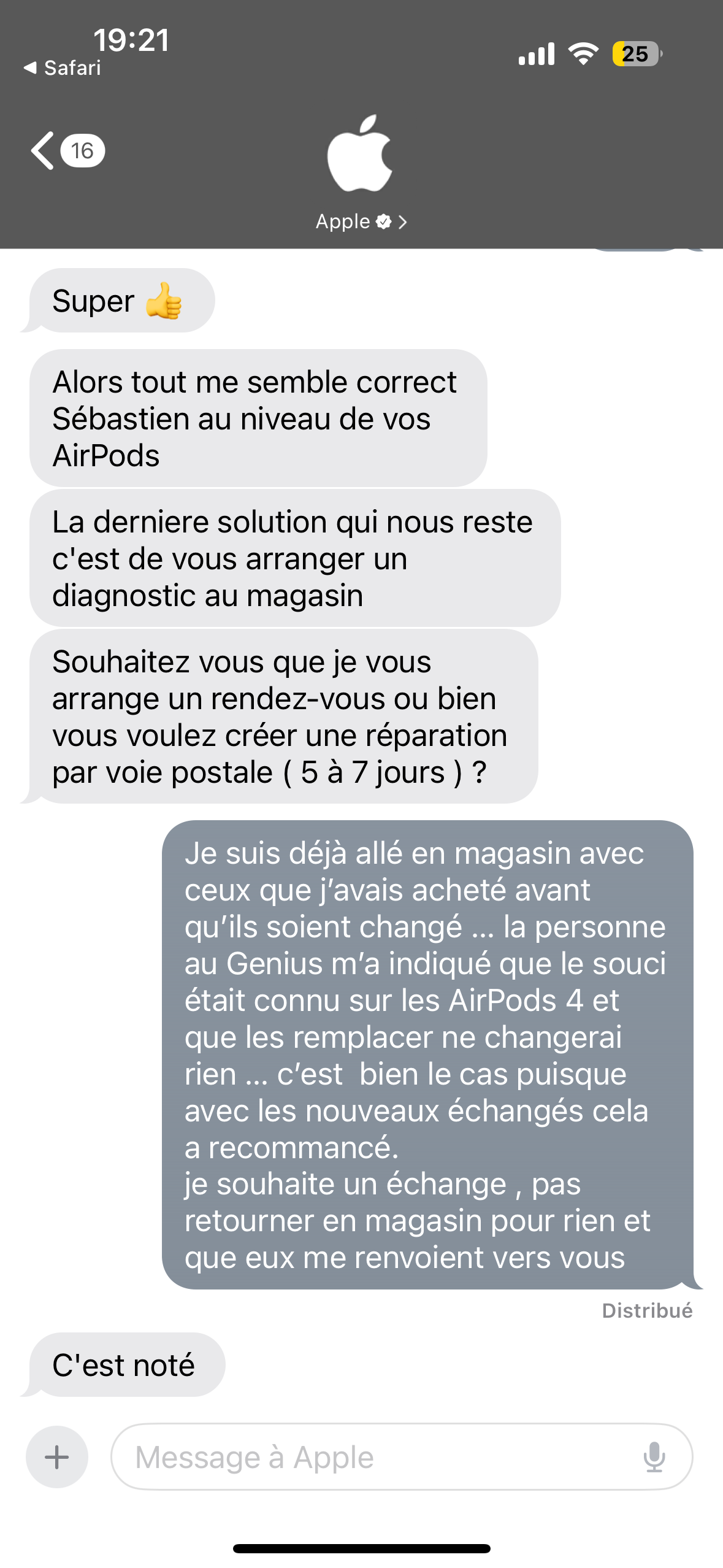Open the plus attachments menu
The height and width of the screenshot is (1568, 723).
coord(57,1456)
